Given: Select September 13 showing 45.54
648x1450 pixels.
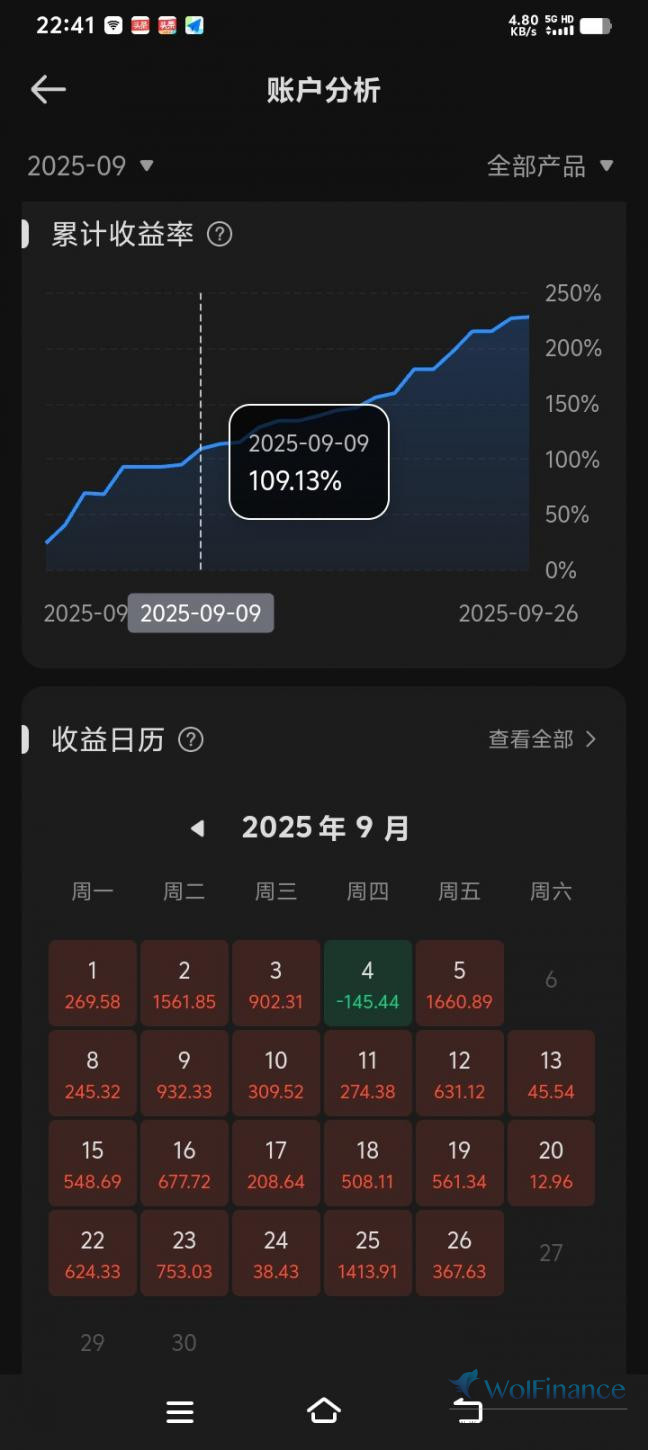Looking at the screenshot, I should (551, 1073).
